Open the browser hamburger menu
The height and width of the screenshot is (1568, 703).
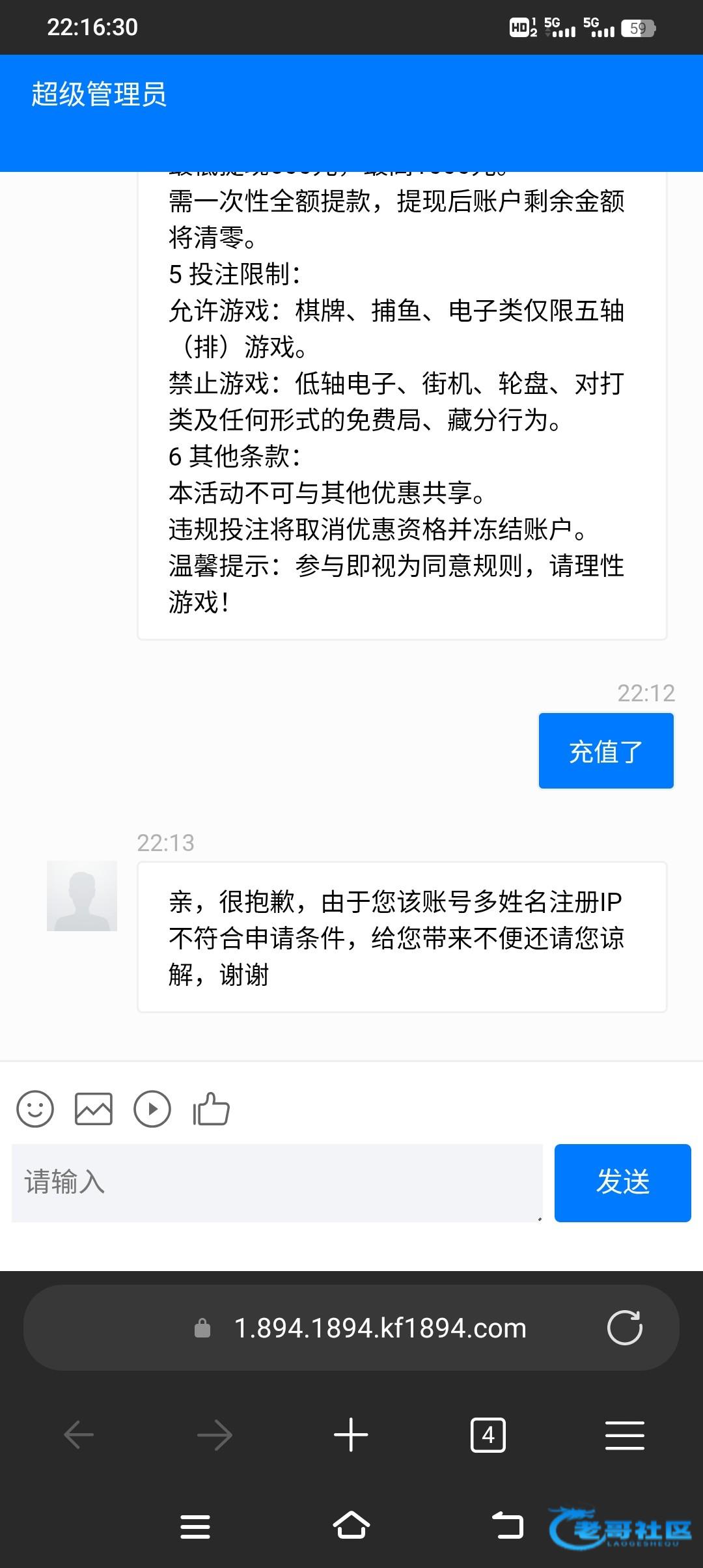pos(625,1435)
